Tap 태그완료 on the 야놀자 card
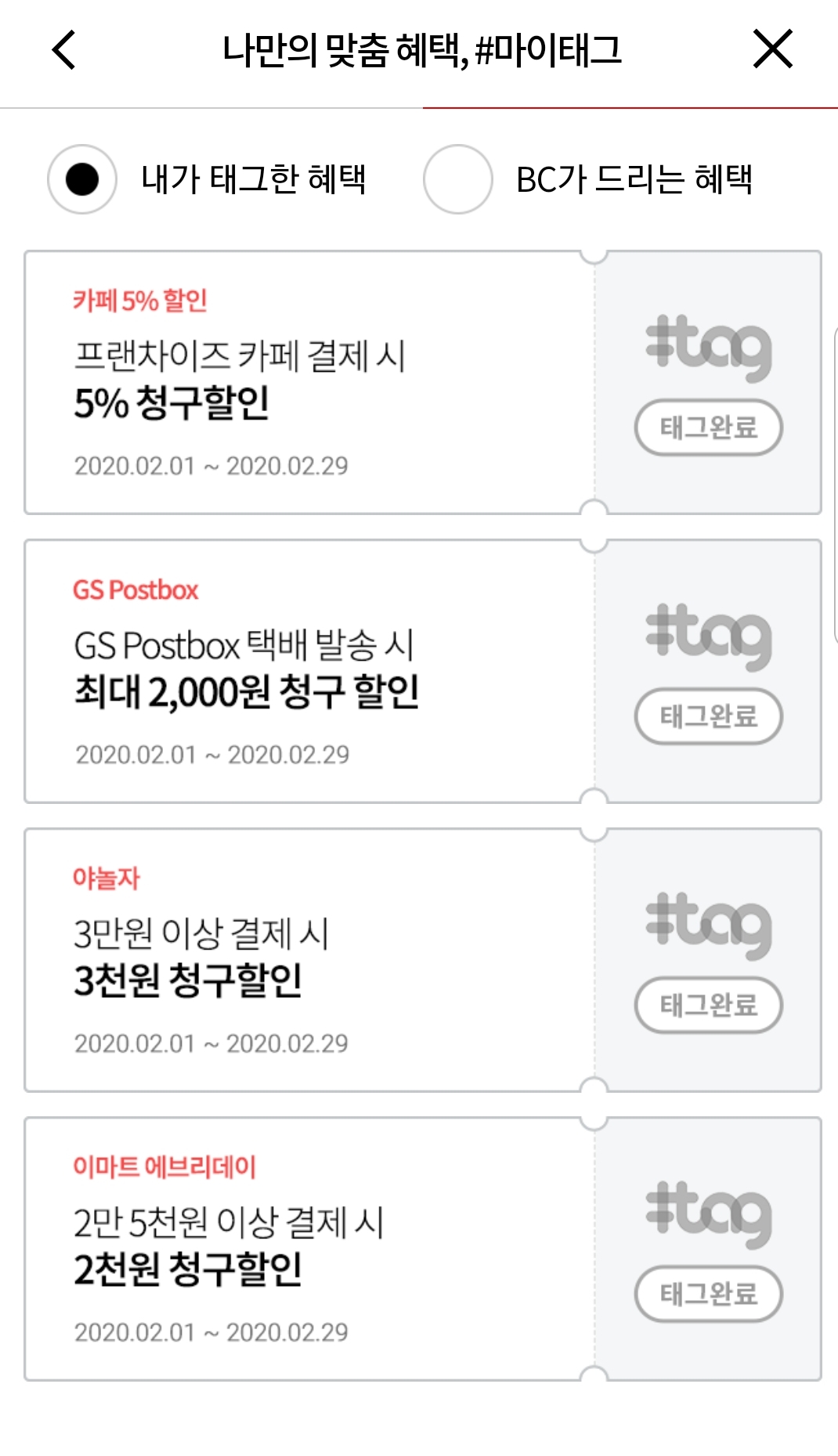The image size is (838, 1456). click(708, 1005)
